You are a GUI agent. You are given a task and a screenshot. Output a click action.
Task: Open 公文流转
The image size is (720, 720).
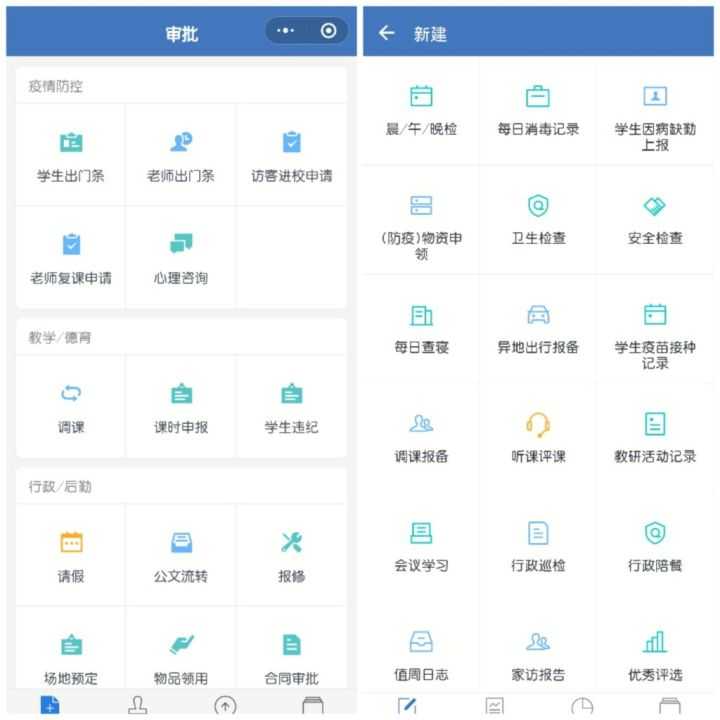point(181,555)
